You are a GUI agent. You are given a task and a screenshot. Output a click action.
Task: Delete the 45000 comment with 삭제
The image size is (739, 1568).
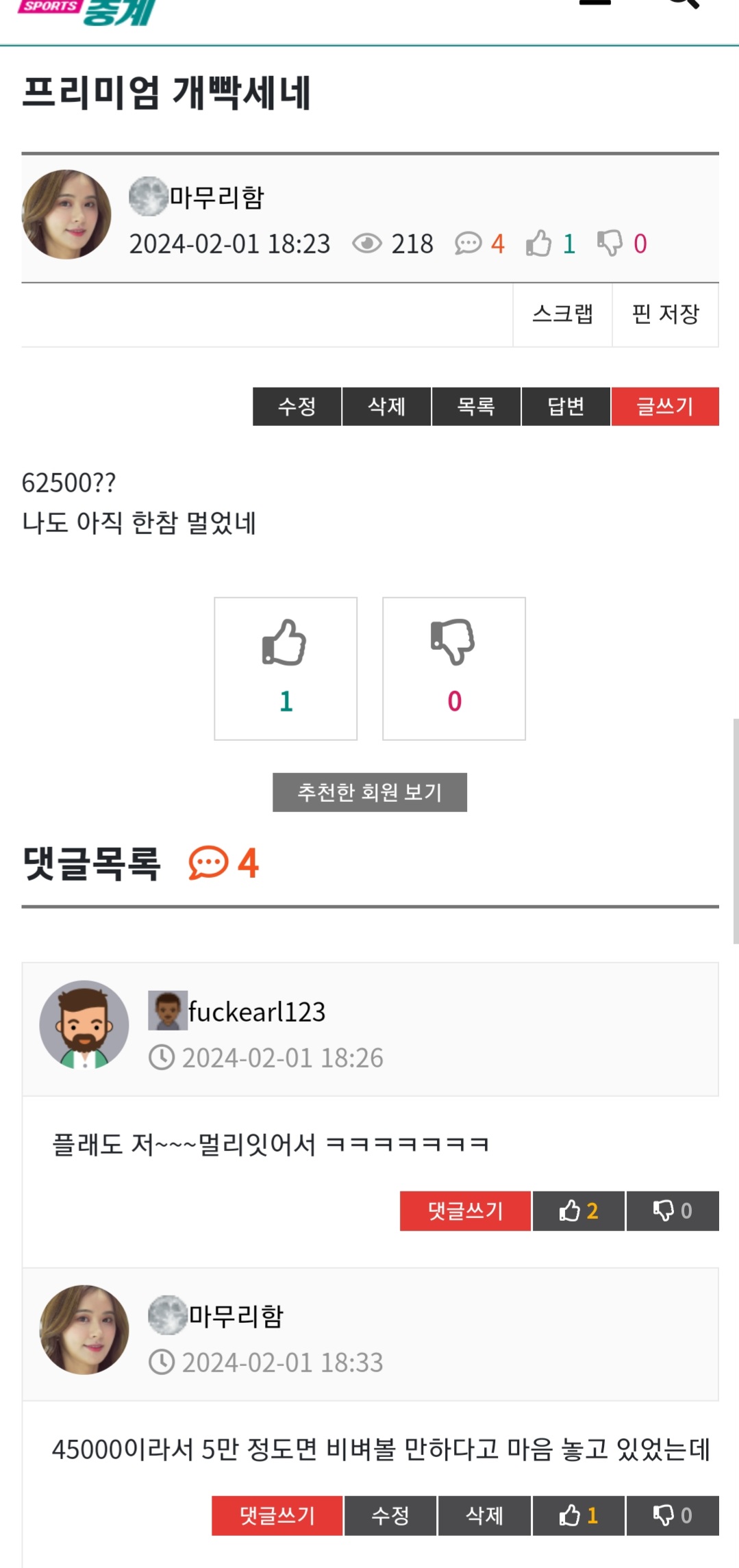click(x=484, y=1515)
